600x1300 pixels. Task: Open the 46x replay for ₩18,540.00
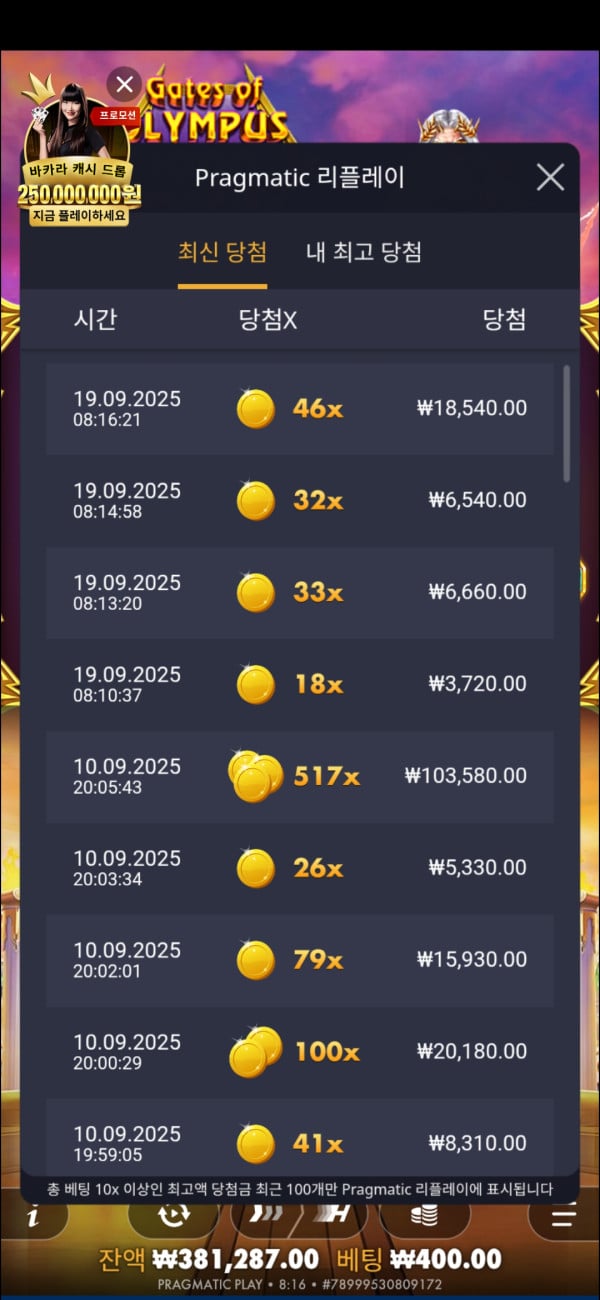point(300,408)
